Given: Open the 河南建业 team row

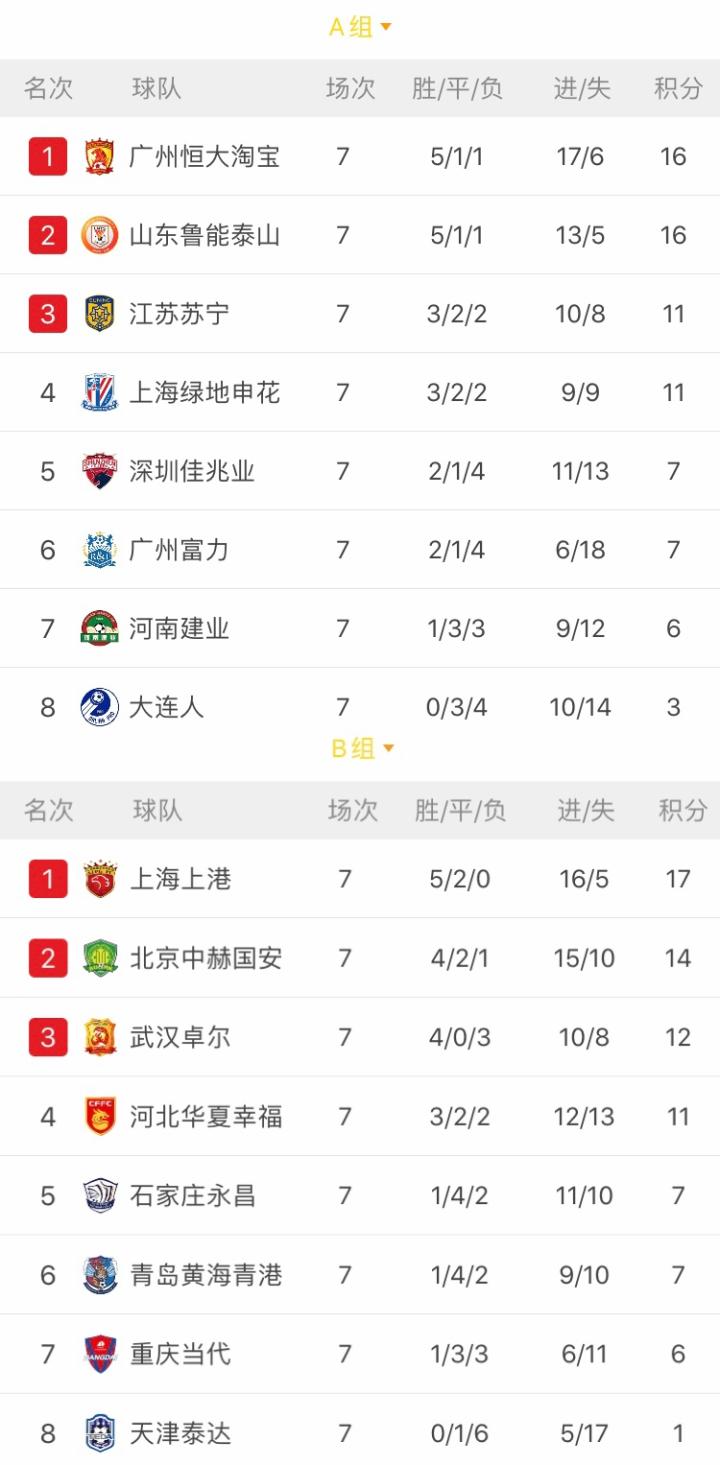Looking at the screenshot, I should 360,628.
